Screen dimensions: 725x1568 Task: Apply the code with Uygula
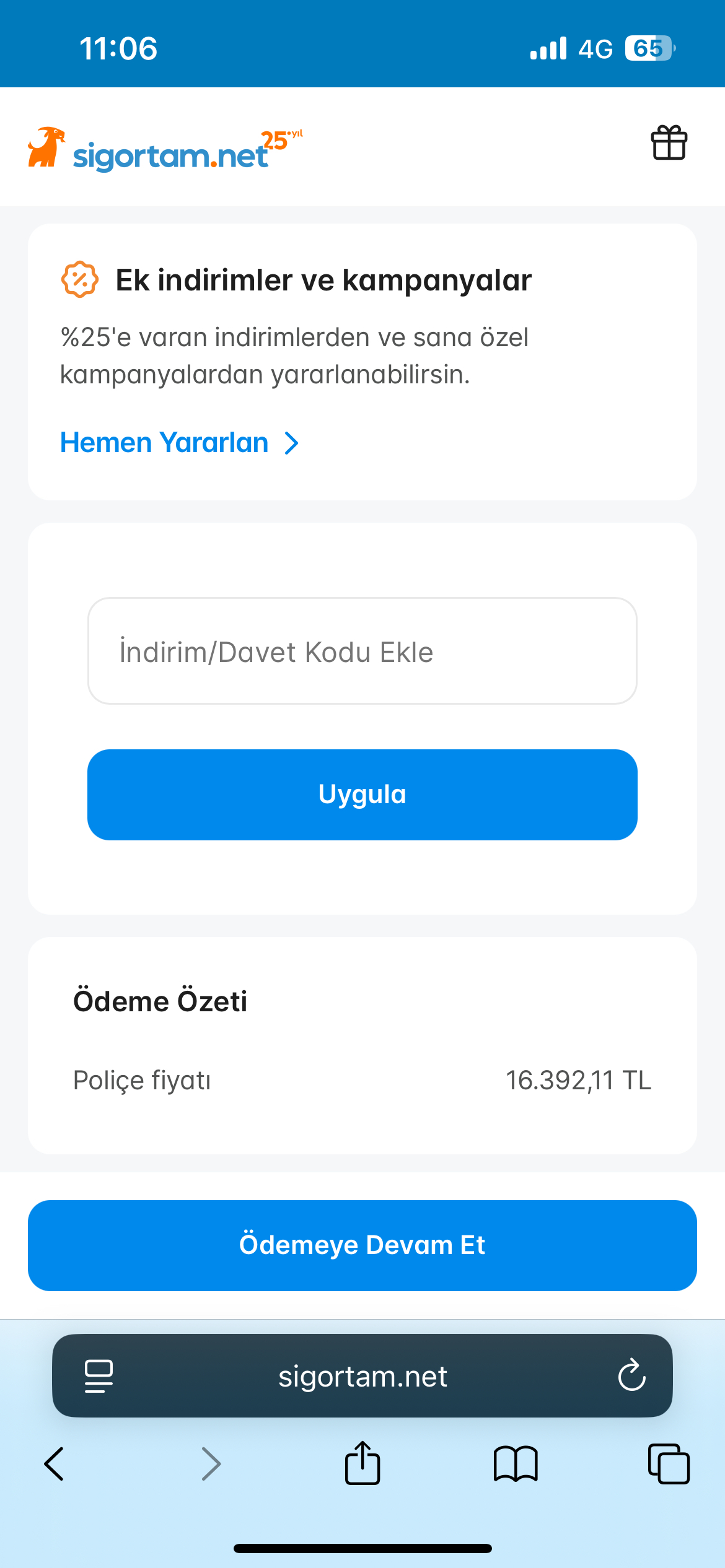pyautogui.click(x=362, y=795)
